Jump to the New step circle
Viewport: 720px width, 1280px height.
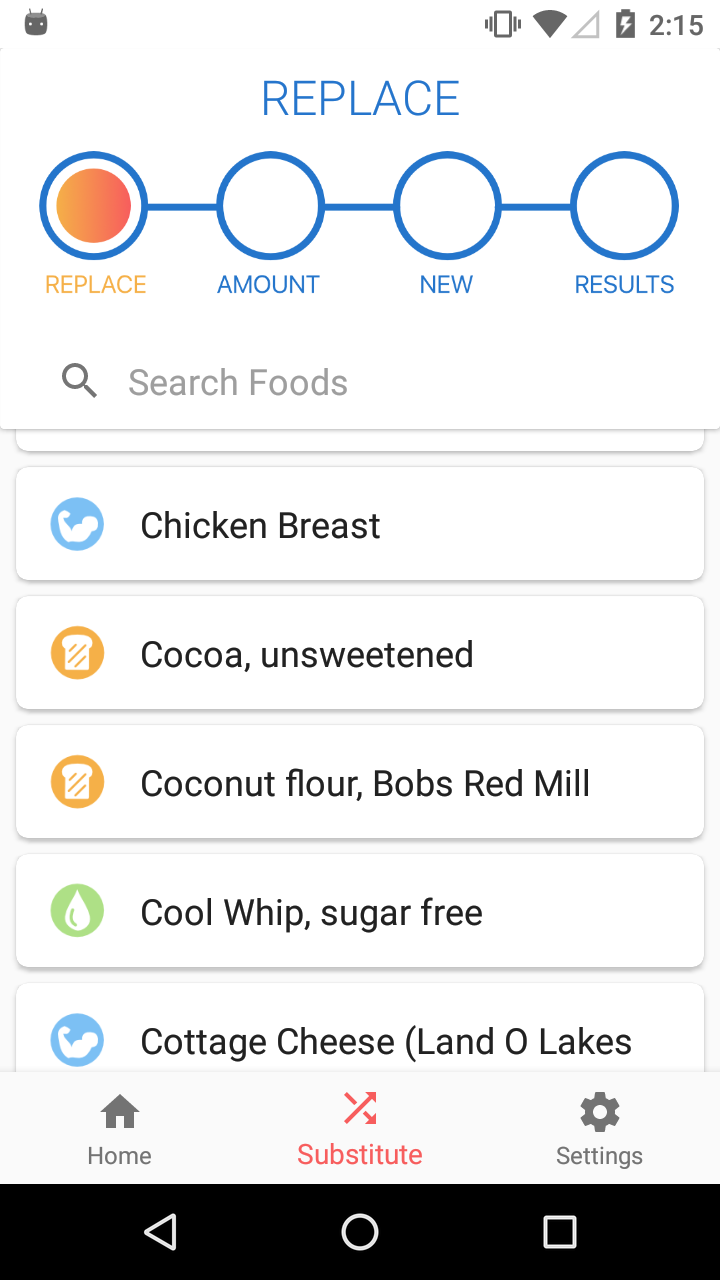tap(447, 206)
